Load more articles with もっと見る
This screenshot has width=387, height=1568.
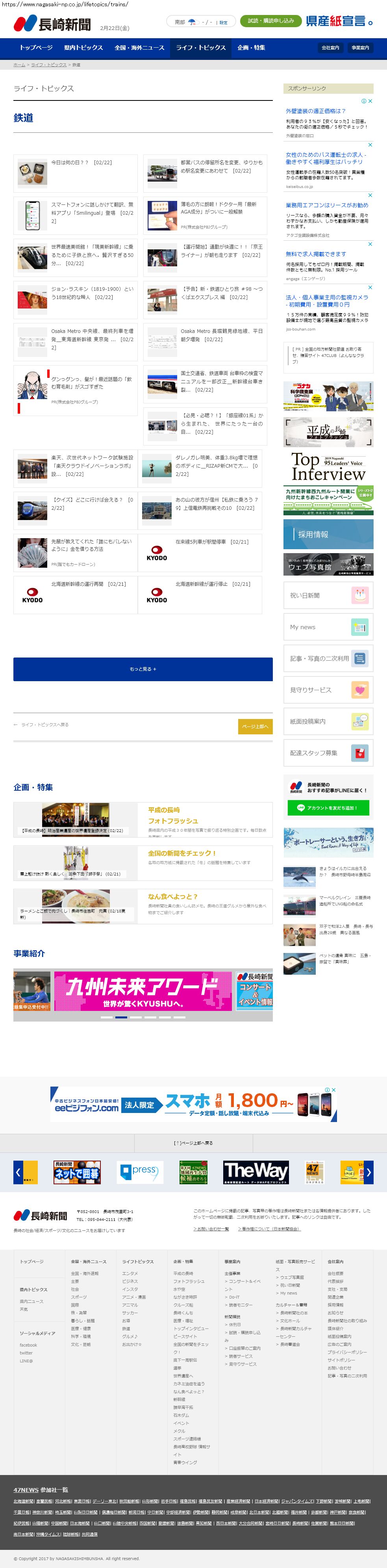[143, 669]
